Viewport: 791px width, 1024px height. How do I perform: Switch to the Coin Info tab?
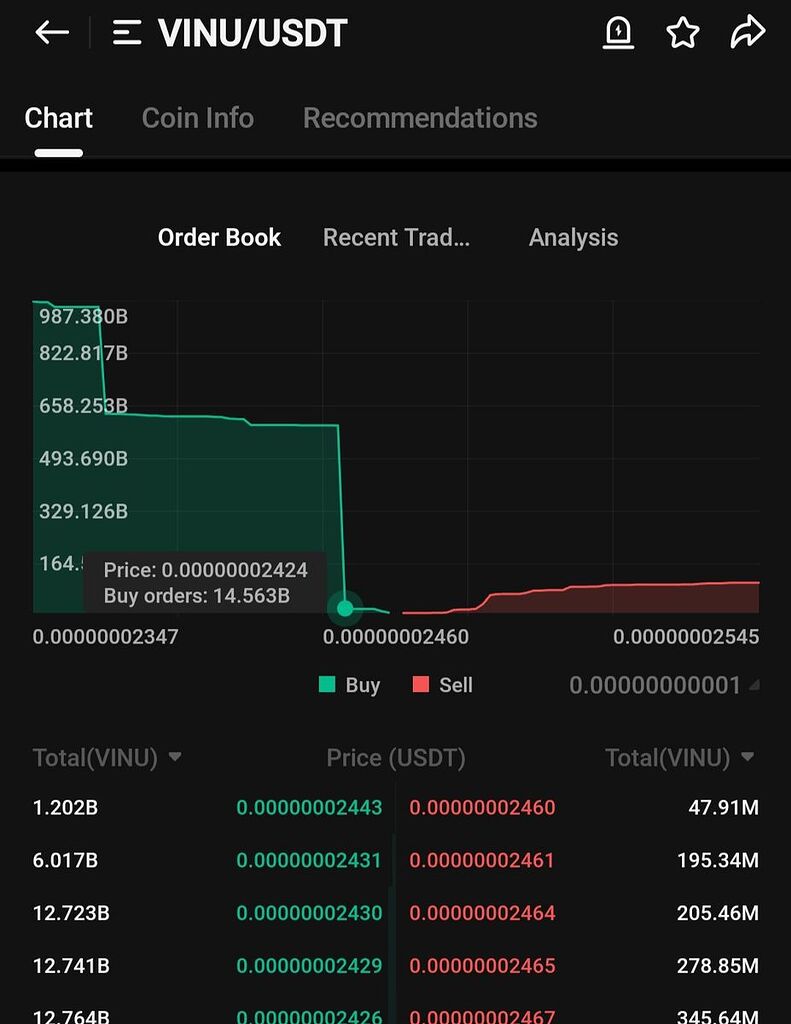(x=198, y=118)
